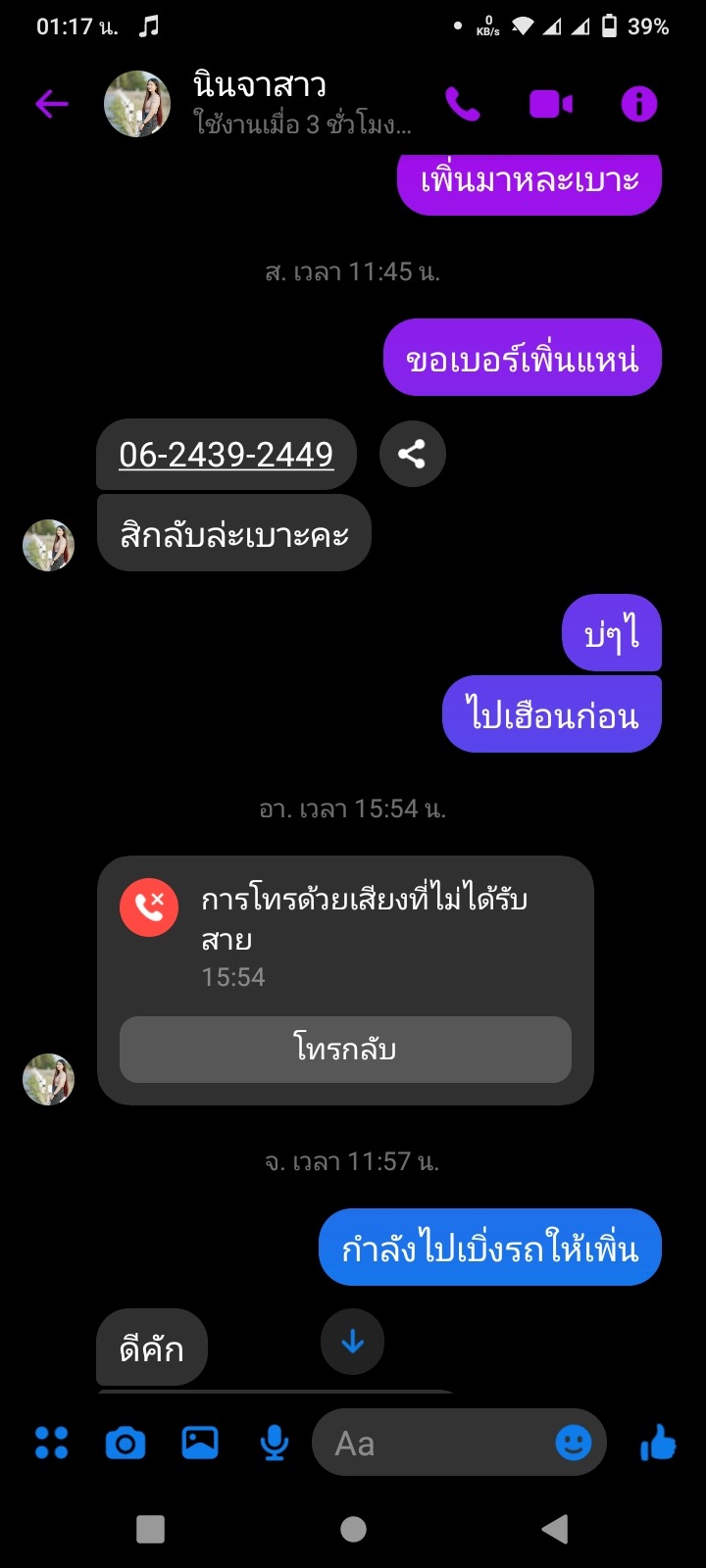Go back to the chat list

pyautogui.click(x=52, y=103)
